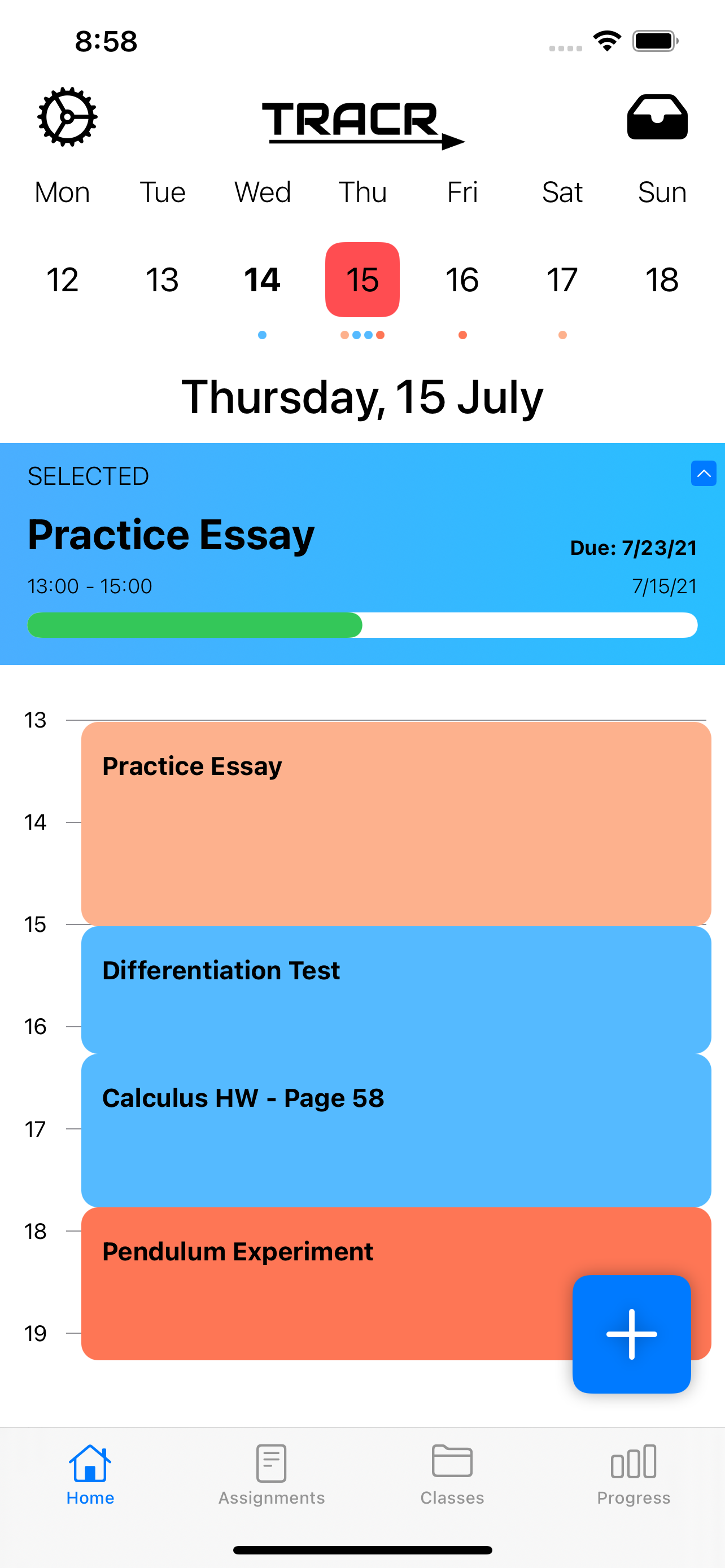Open Calculus HW - Page 58 block
The width and height of the screenshot is (725, 1568).
(x=396, y=1129)
